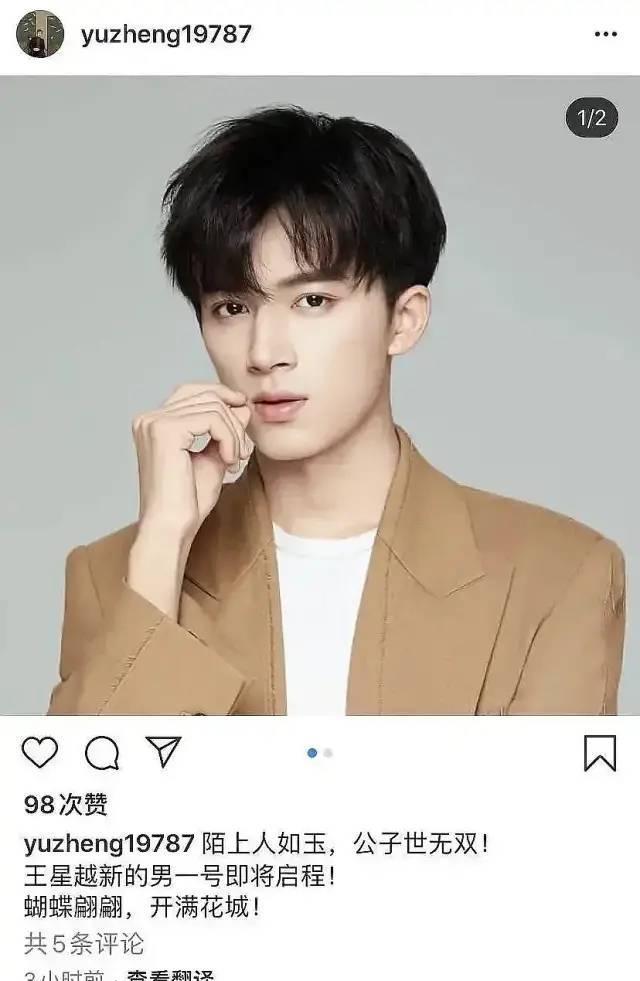
Task: Like this post with the heart icon
Action: click(40, 752)
